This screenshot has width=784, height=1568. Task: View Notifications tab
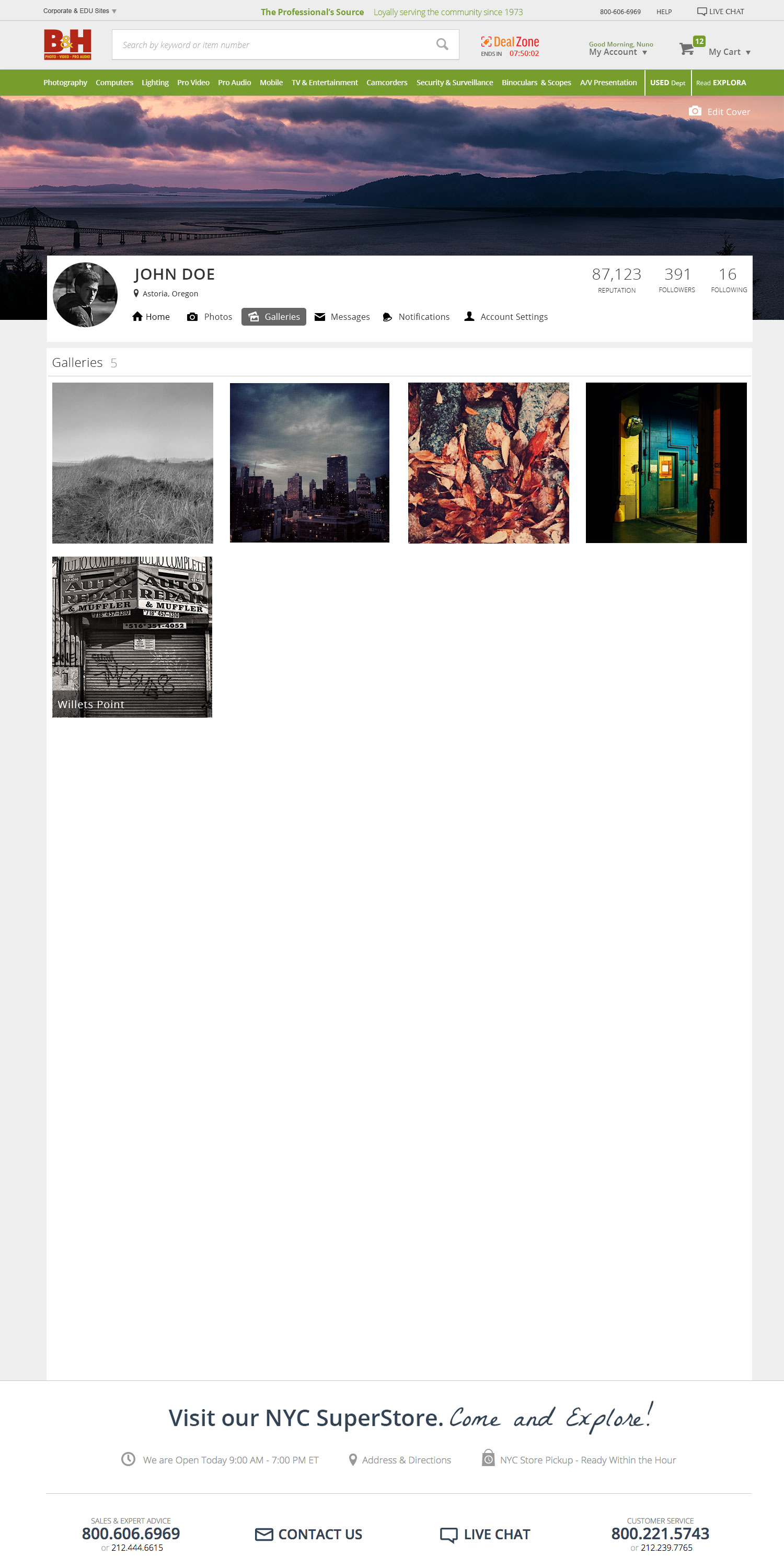click(x=416, y=317)
